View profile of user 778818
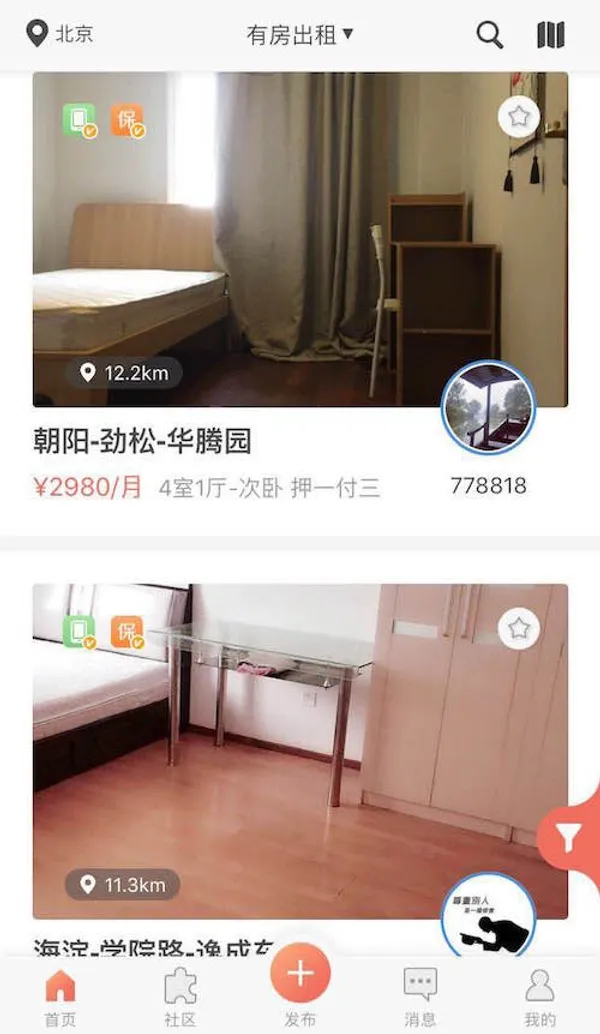 [488, 408]
